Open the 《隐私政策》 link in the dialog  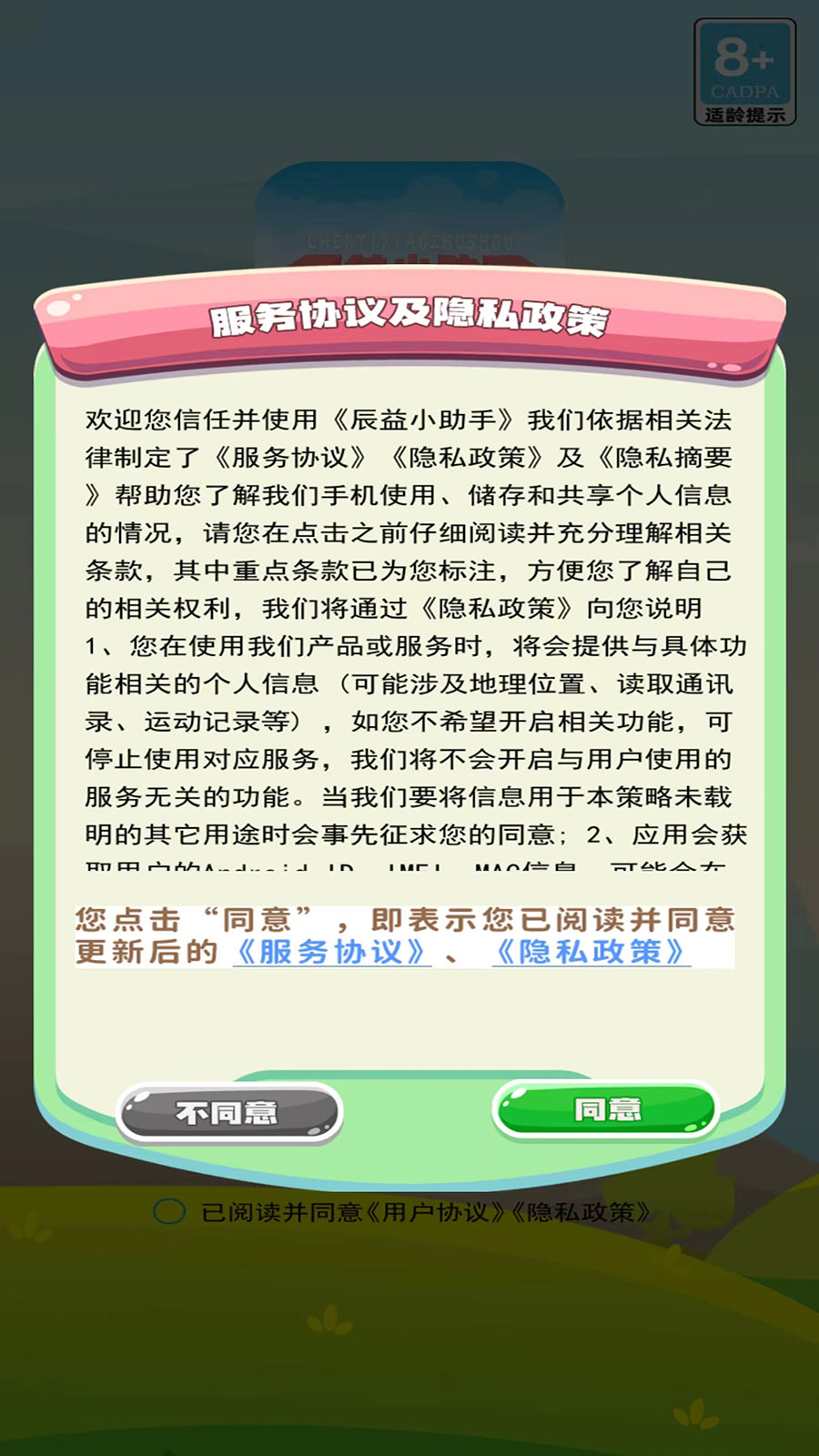(x=591, y=952)
